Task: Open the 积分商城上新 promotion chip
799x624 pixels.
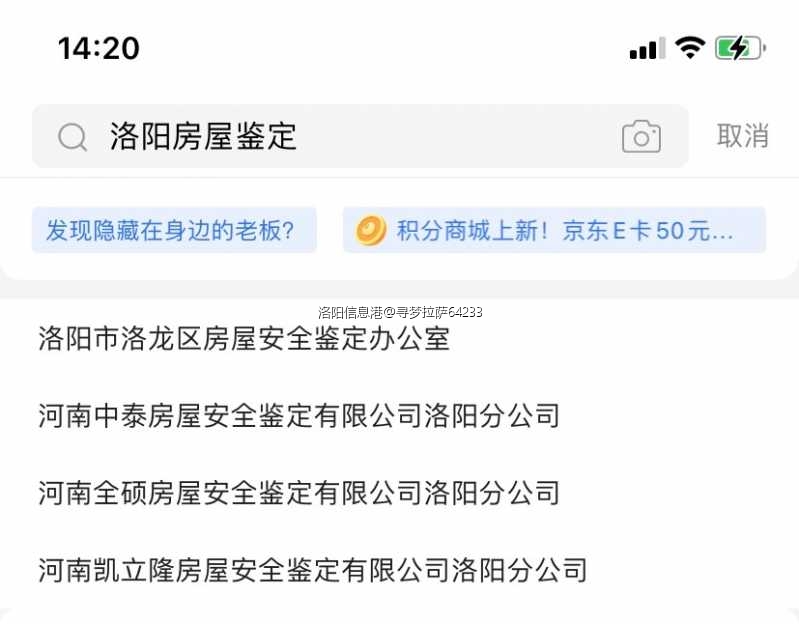Action: pos(554,230)
